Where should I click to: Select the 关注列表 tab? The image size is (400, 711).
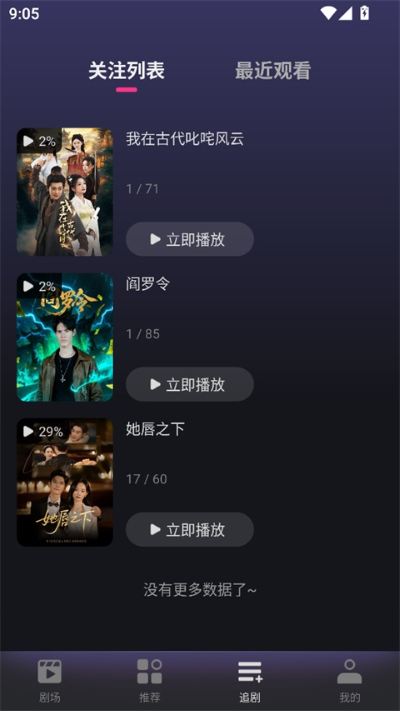click(x=127, y=71)
